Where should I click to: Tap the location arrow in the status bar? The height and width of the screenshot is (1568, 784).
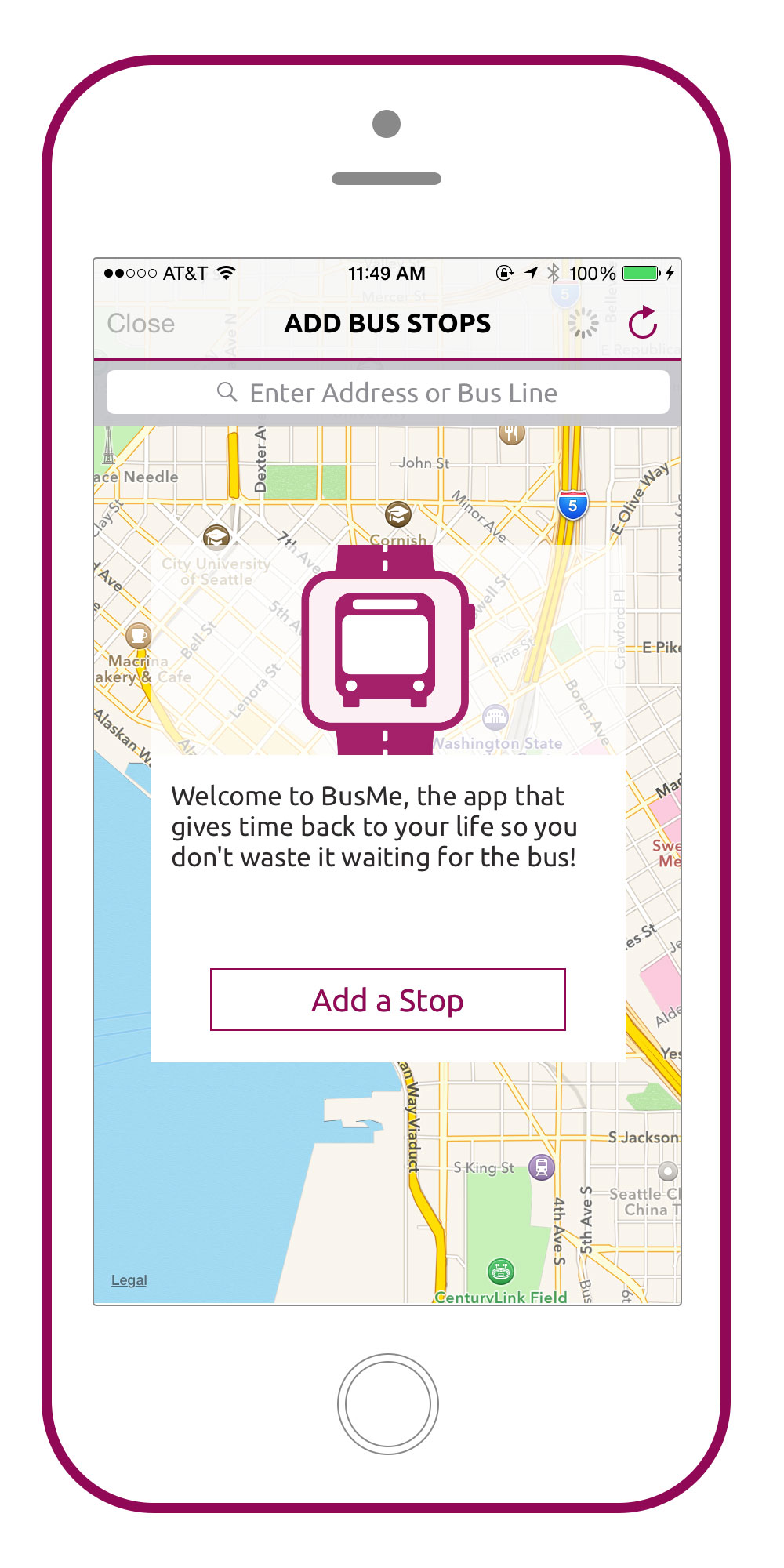[x=532, y=273]
